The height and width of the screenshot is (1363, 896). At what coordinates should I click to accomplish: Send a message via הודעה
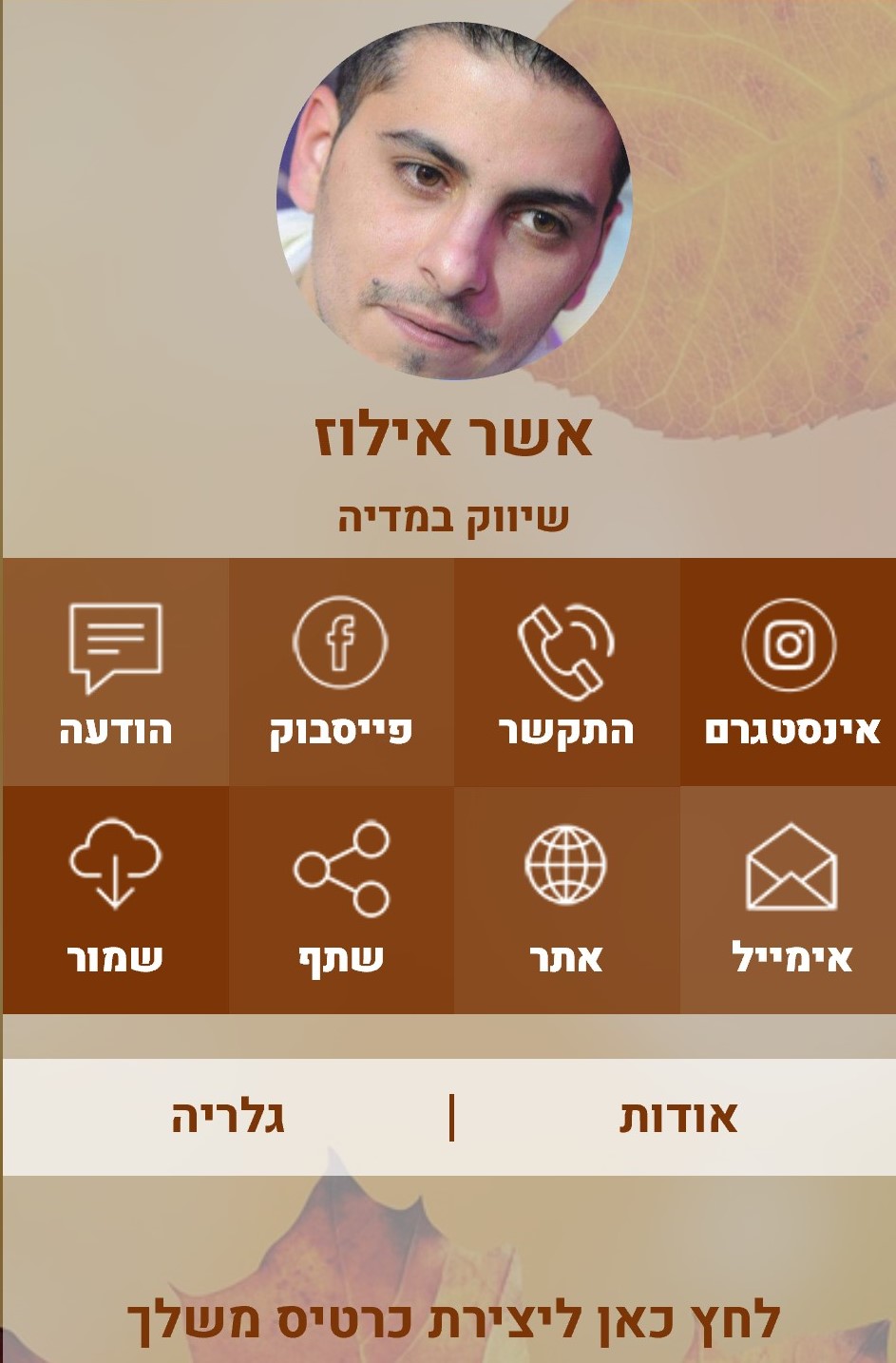tap(116, 671)
